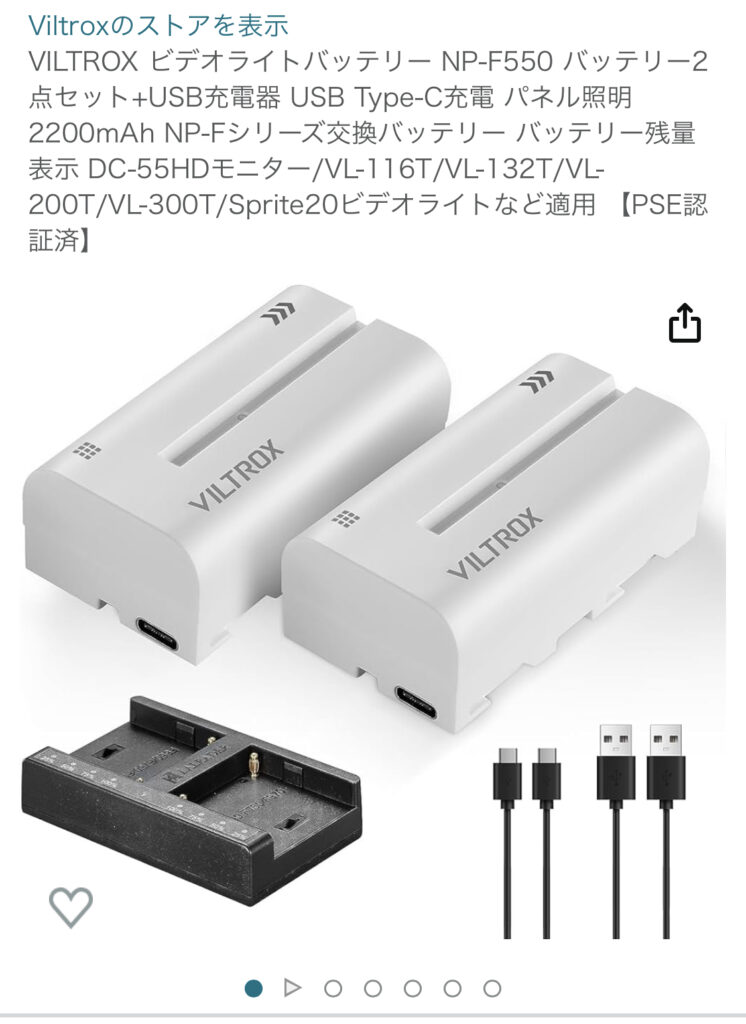The image size is (746, 1024).
Task: Add product to wish list heart
Action: tap(71, 906)
